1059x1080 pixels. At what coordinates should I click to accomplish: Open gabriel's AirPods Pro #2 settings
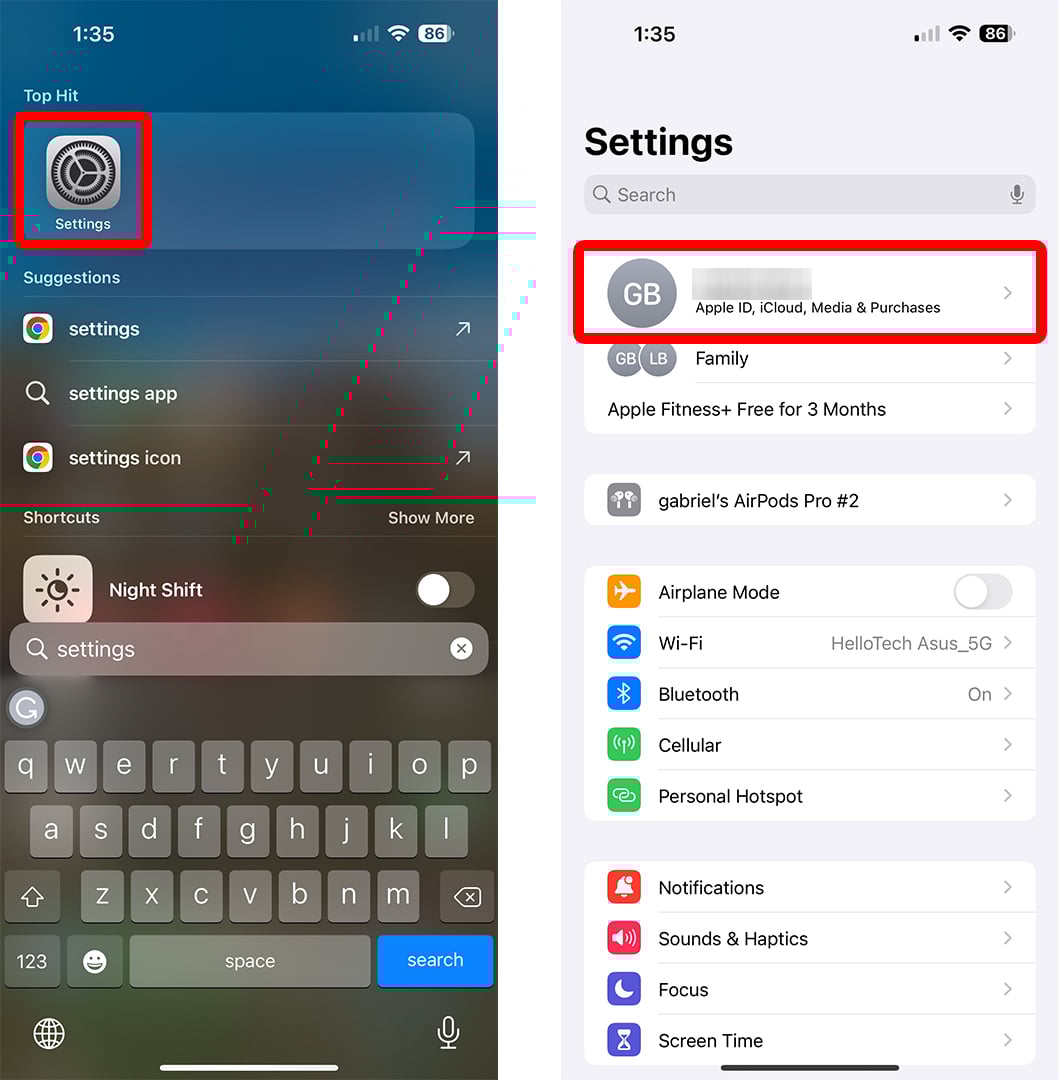808,500
